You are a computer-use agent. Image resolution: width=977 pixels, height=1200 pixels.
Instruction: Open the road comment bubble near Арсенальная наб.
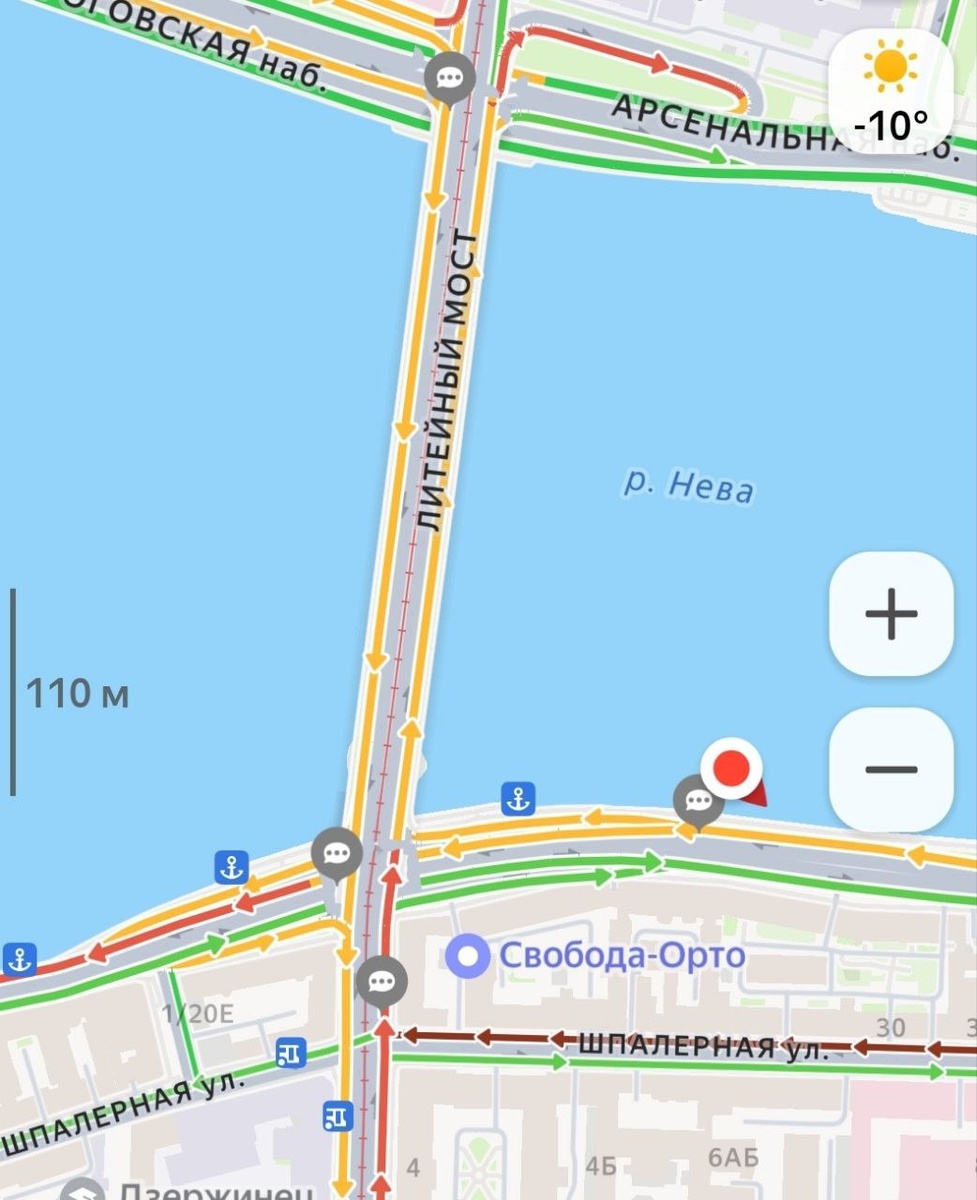[450, 78]
